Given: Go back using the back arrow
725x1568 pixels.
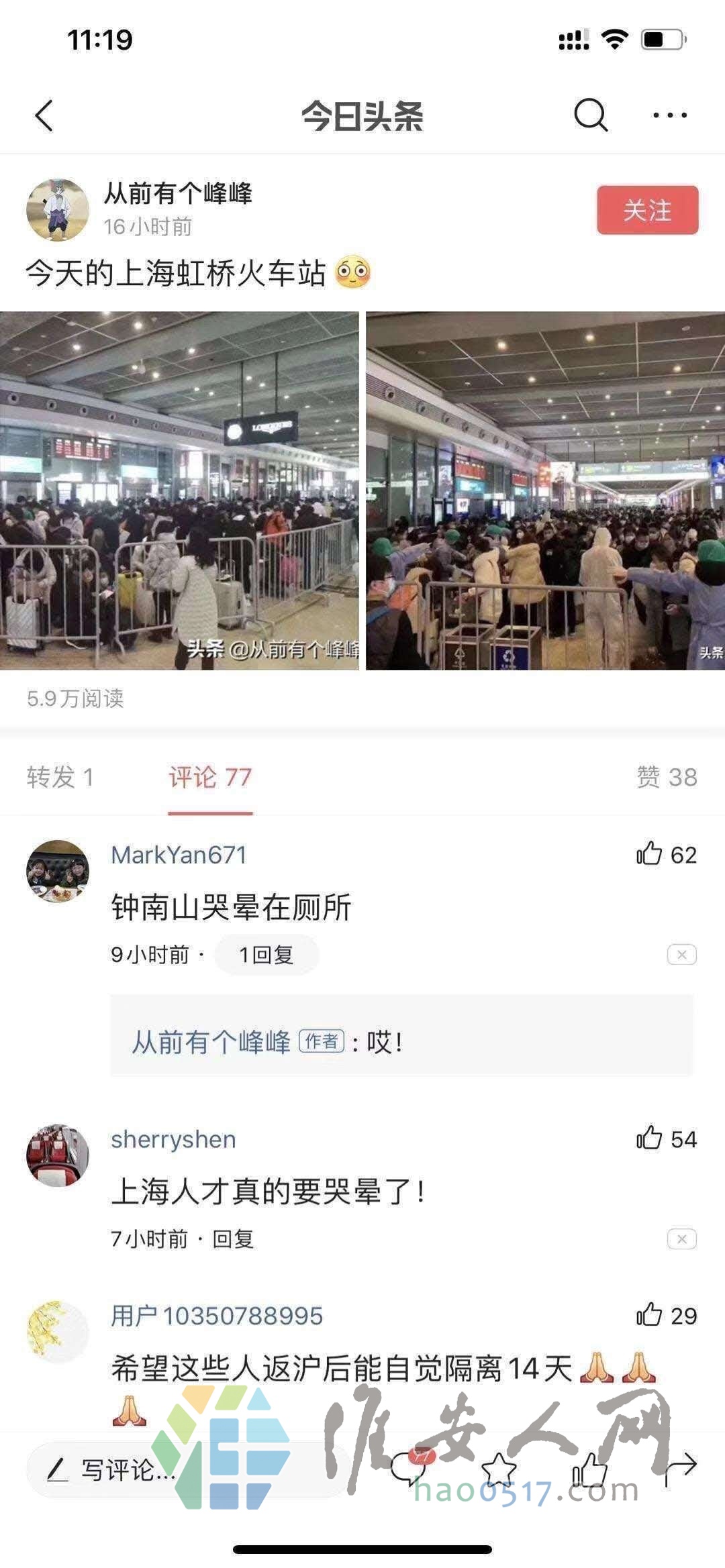Looking at the screenshot, I should tap(44, 115).
